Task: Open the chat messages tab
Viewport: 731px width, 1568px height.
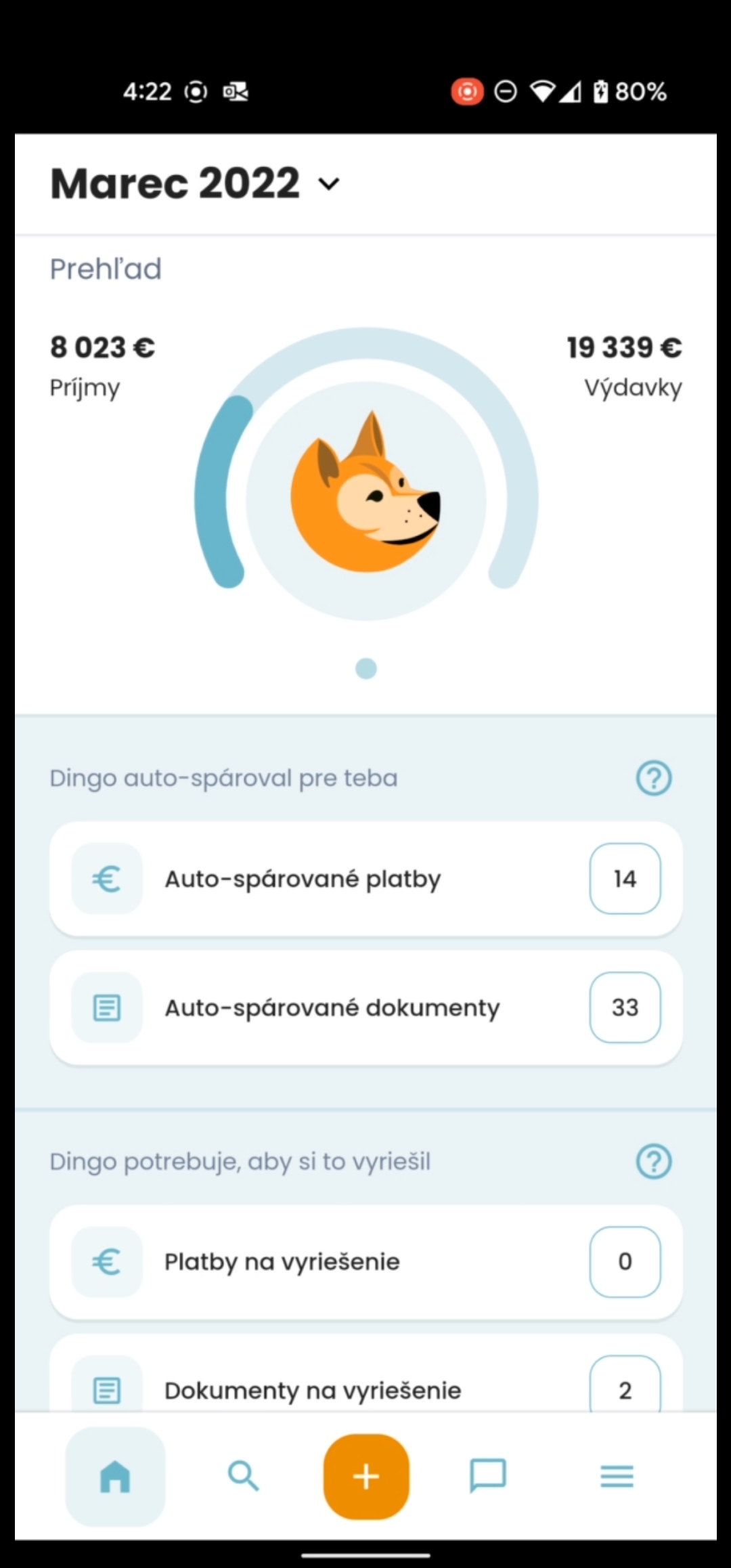Action: pyautogui.click(x=488, y=1476)
